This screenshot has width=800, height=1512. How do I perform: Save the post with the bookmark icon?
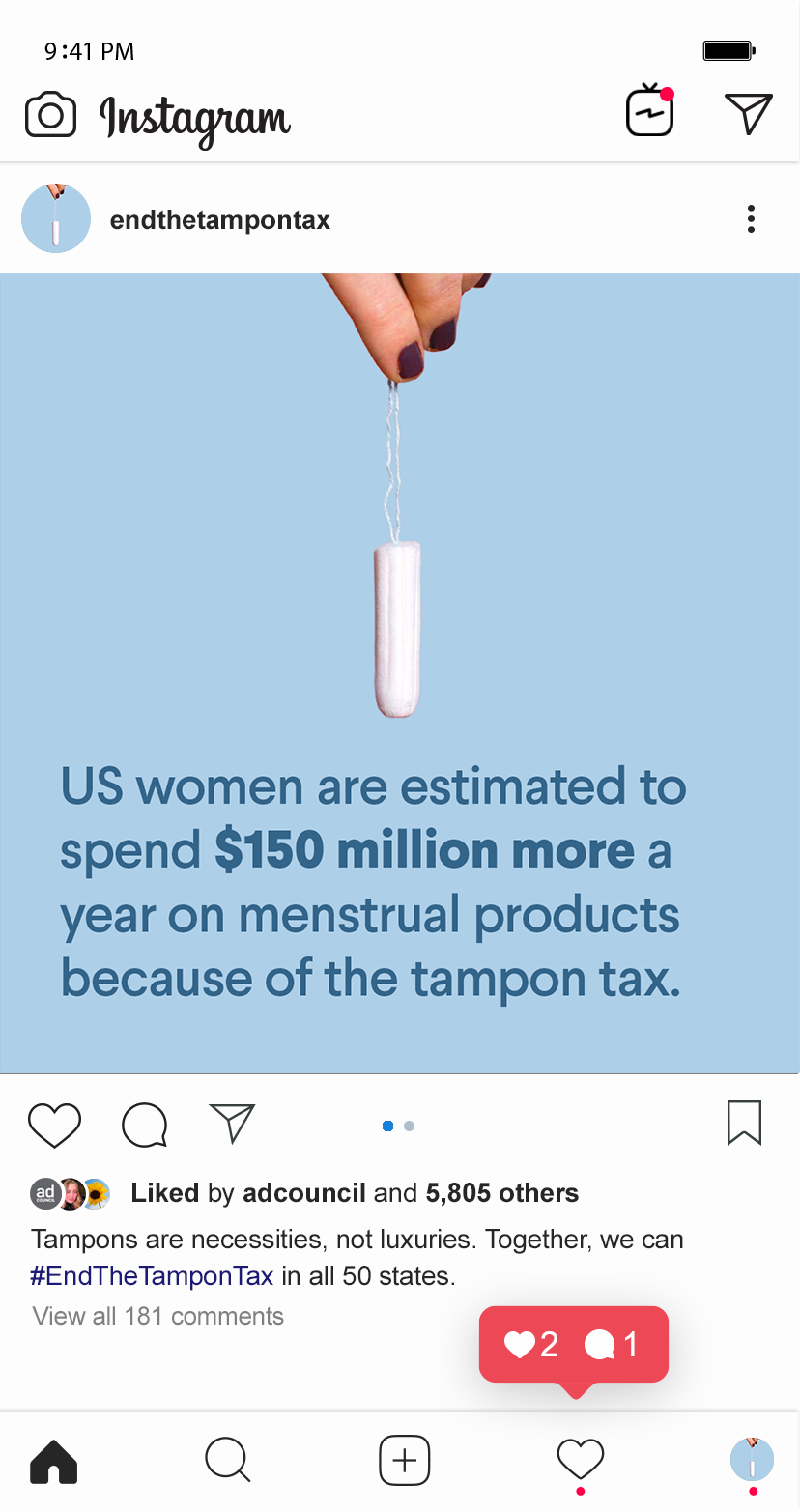tap(744, 1123)
